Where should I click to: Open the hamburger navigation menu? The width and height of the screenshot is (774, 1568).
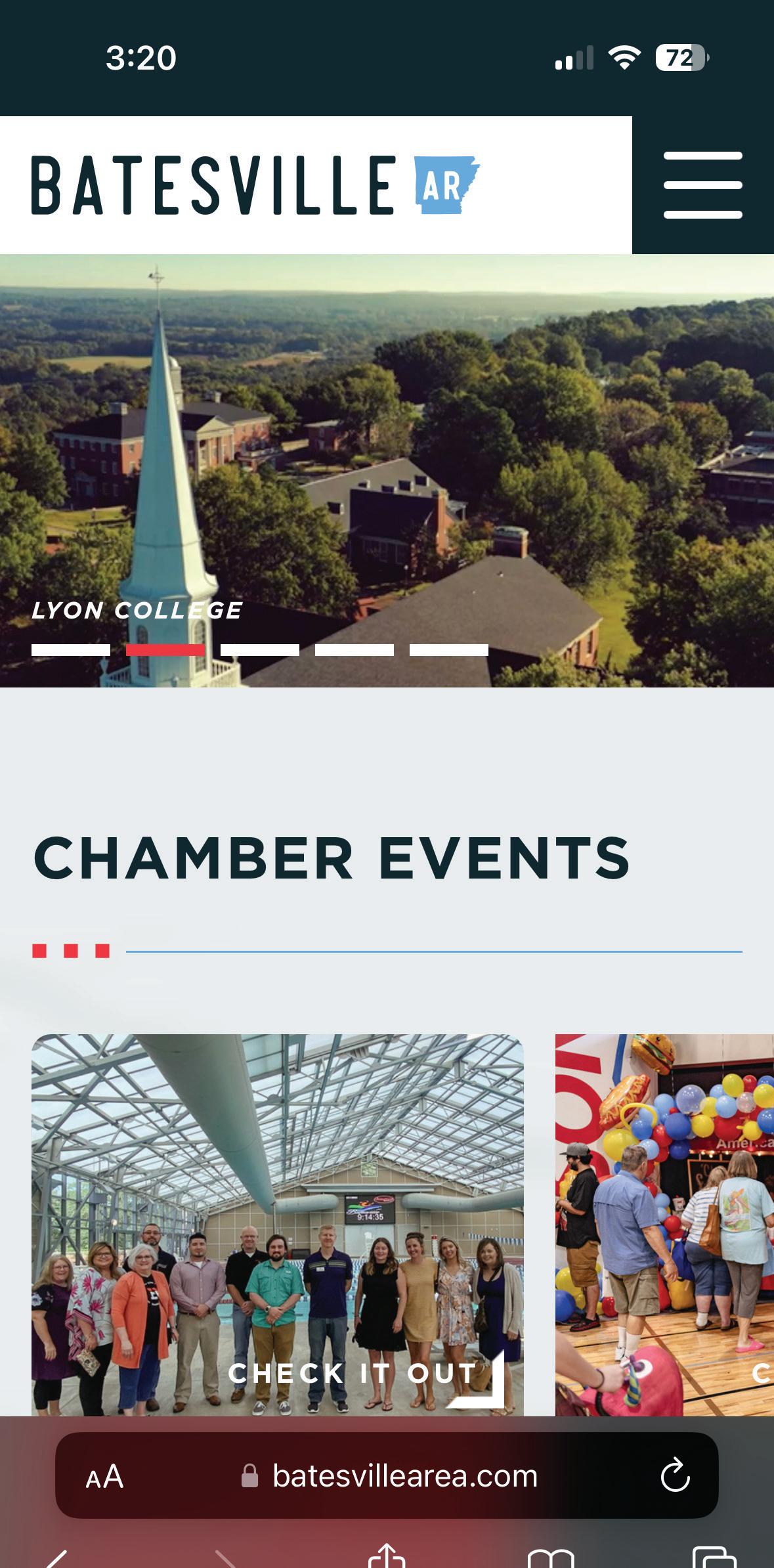click(x=702, y=185)
